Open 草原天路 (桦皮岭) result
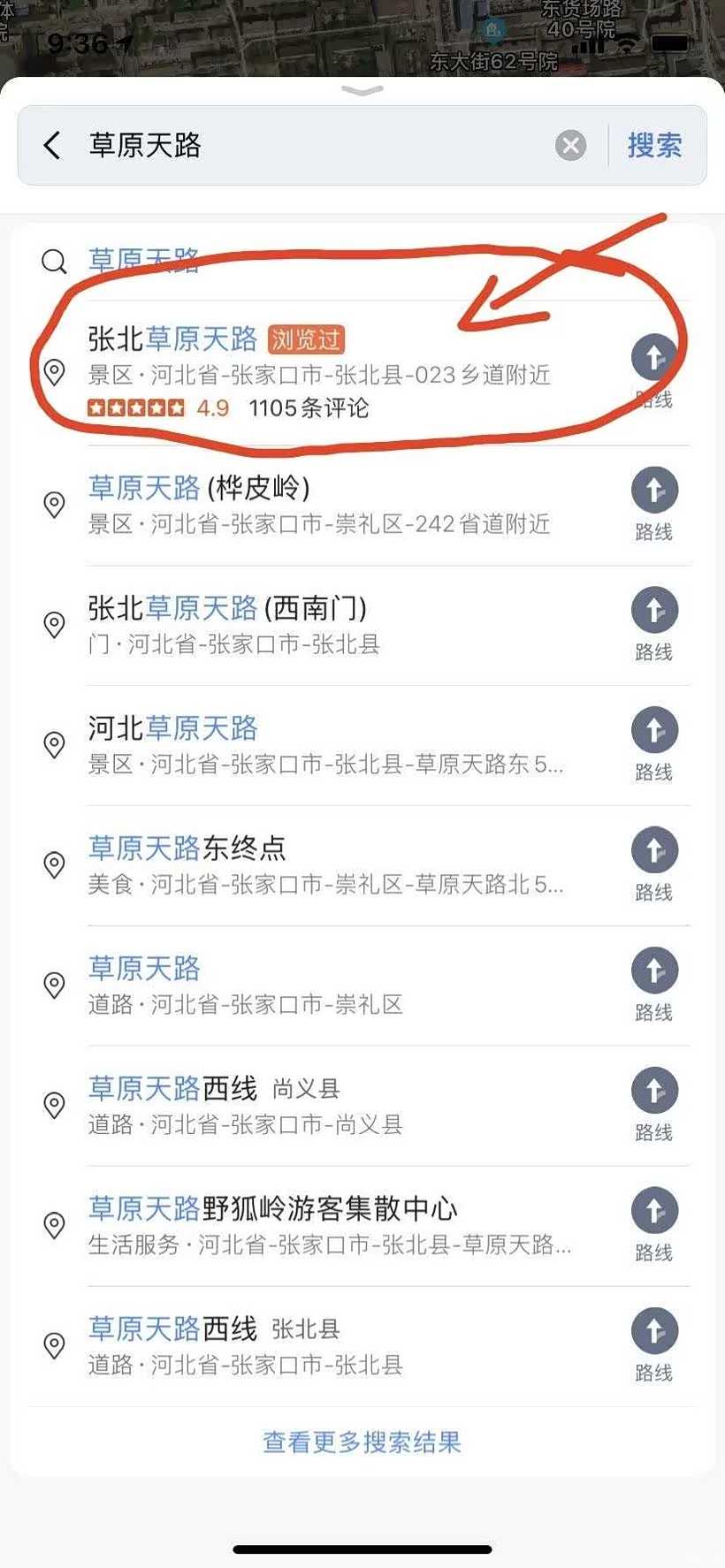Viewport: 725px width, 1568px height. tap(318, 504)
